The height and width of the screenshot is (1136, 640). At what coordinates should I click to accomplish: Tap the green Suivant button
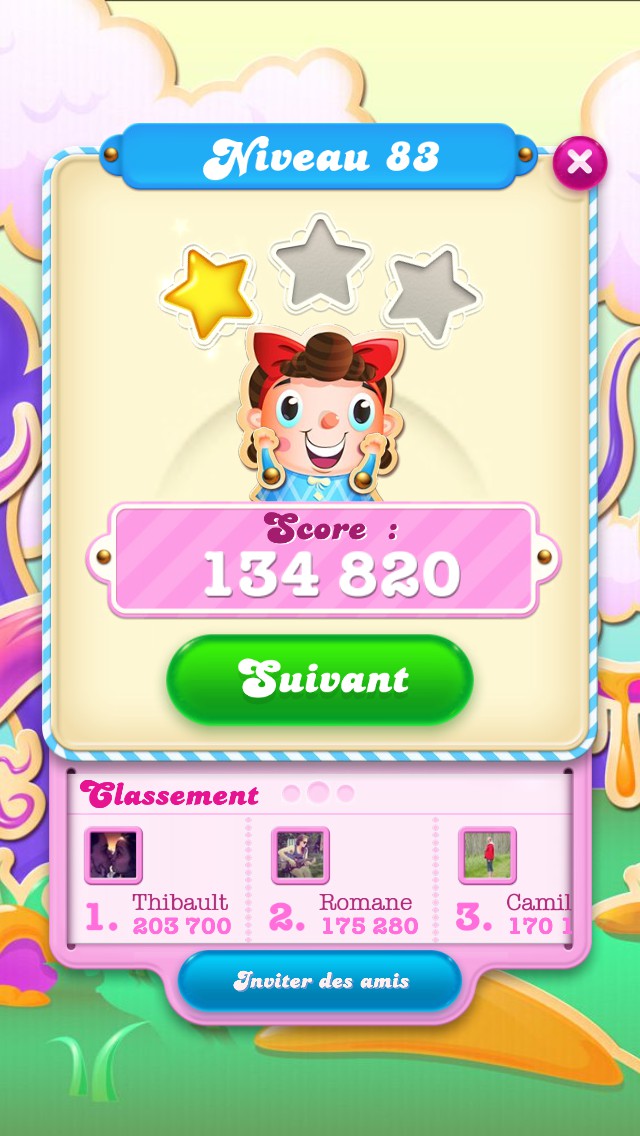(320, 680)
